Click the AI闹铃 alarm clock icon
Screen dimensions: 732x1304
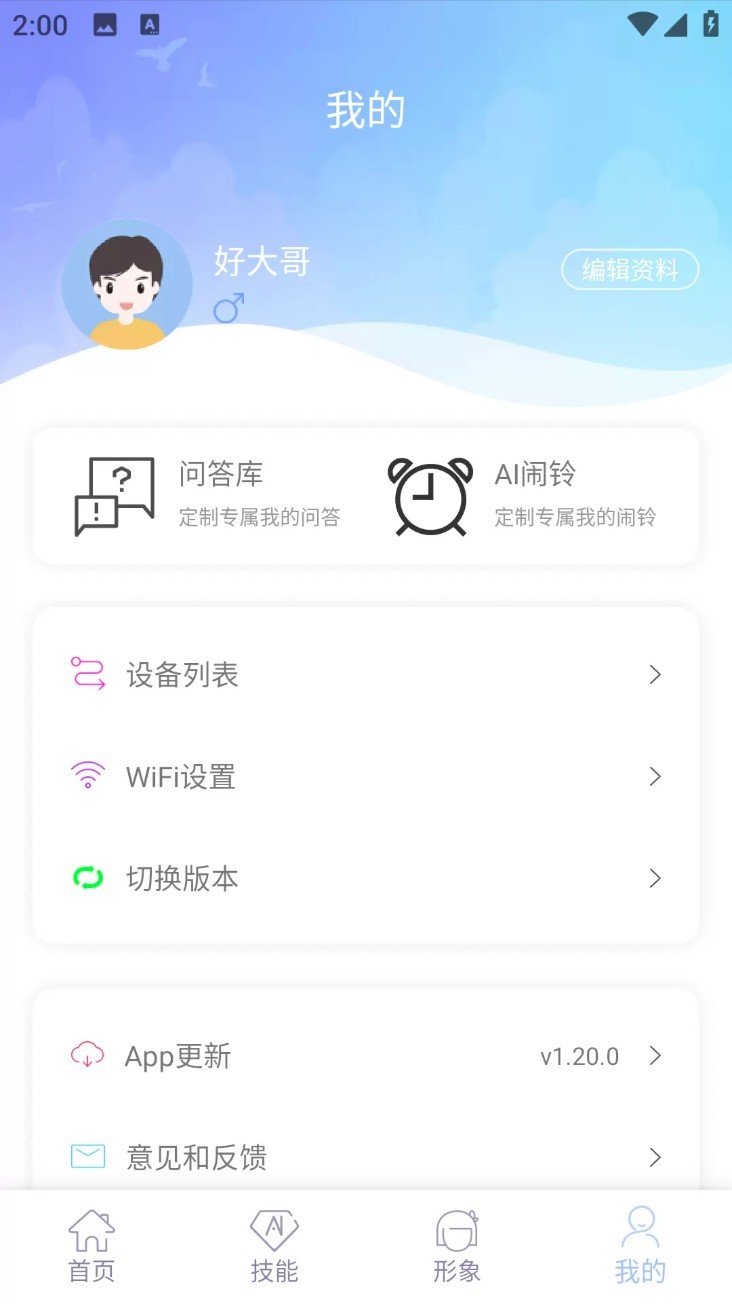430,497
